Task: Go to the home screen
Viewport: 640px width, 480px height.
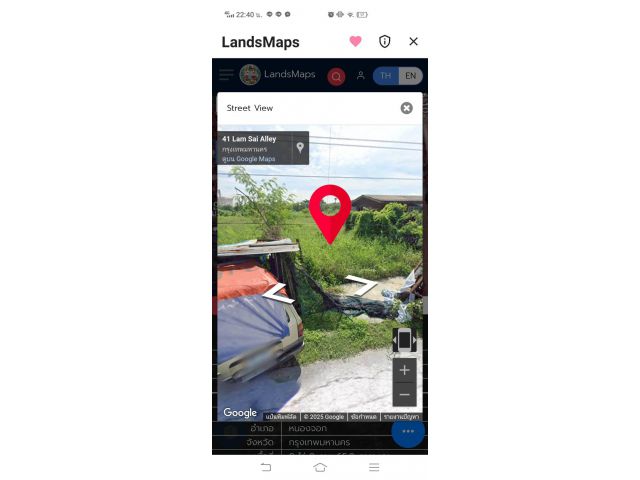Action: [320, 467]
